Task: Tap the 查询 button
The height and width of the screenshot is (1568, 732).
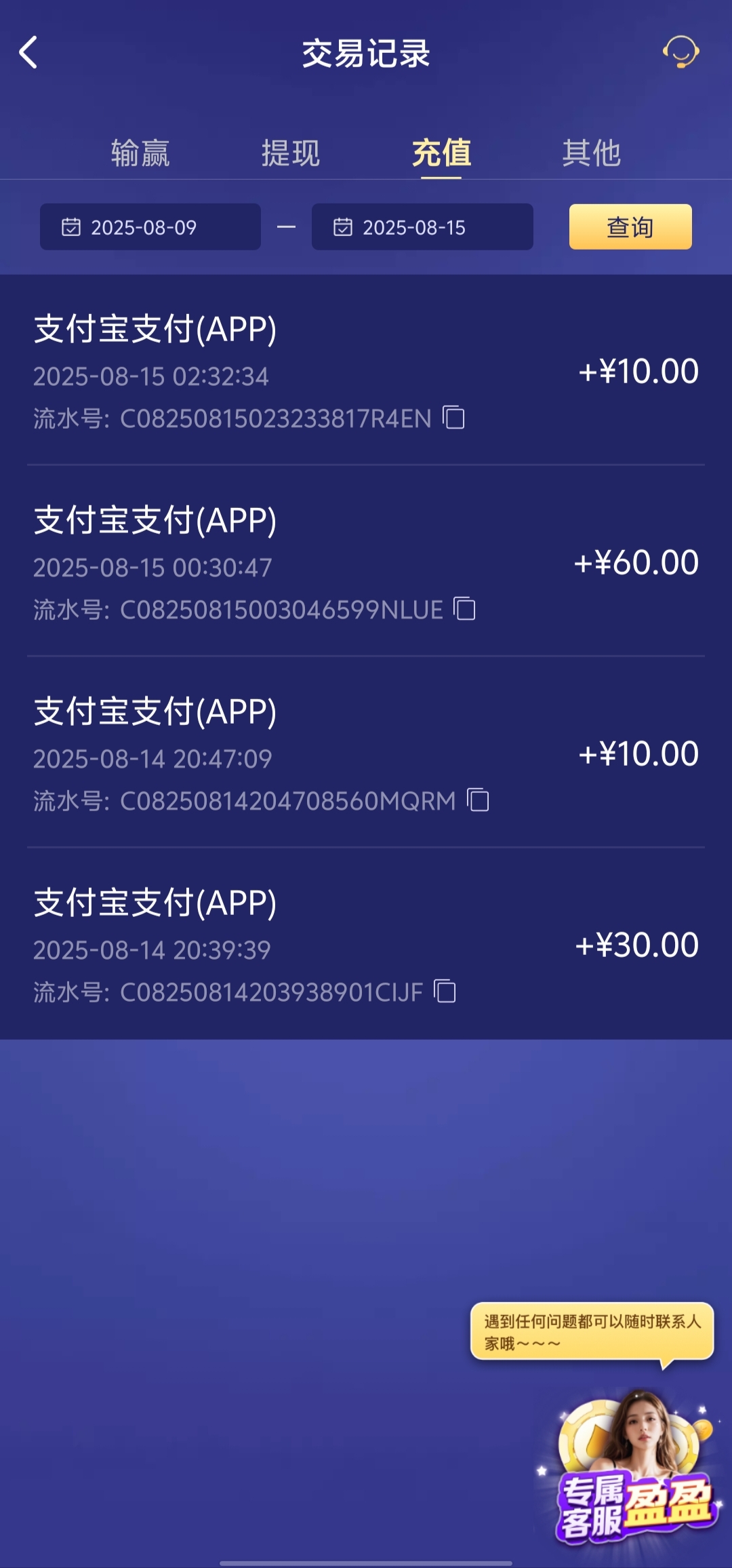Action: (x=630, y=227)
